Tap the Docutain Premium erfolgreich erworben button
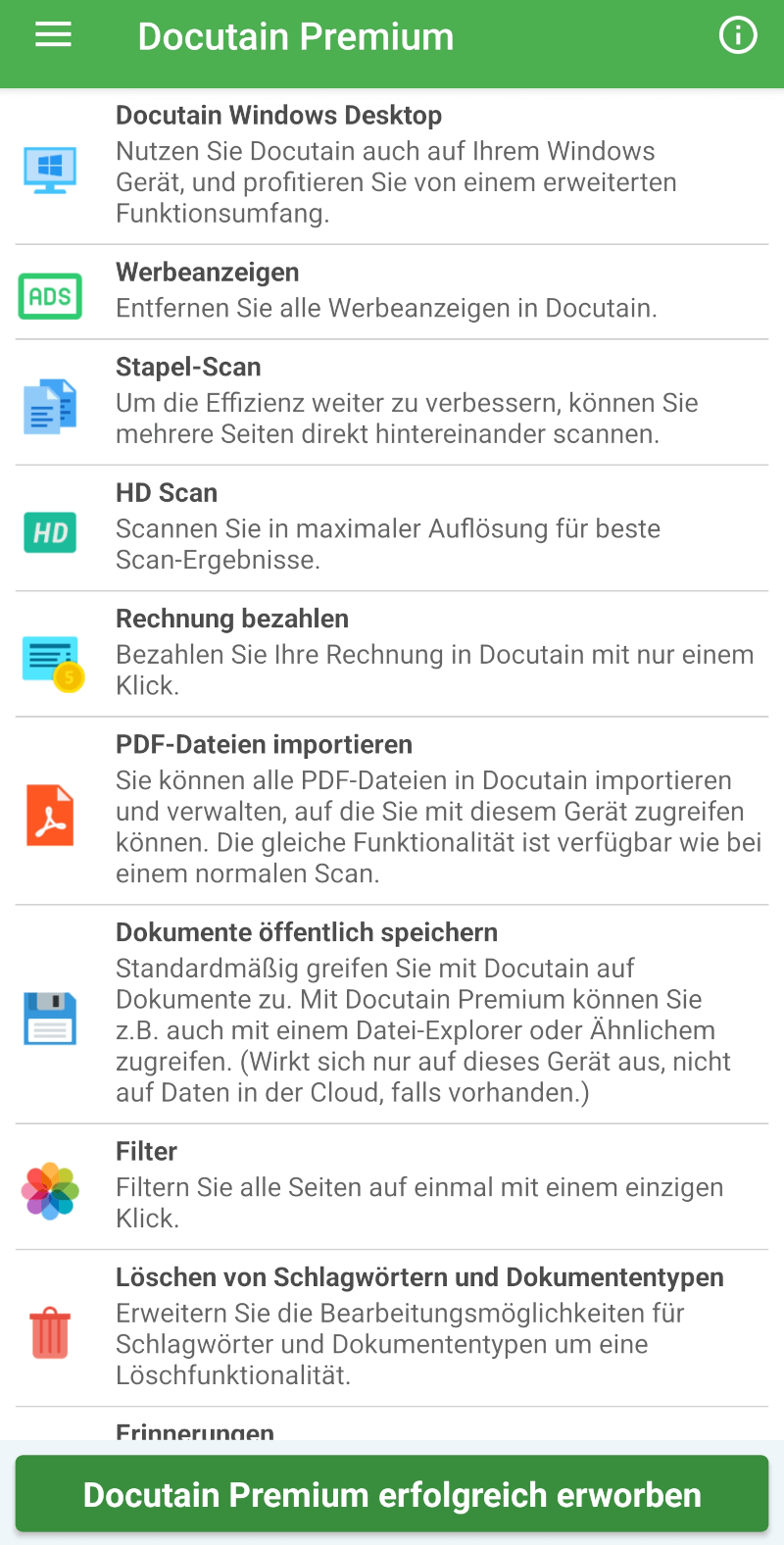This screenshot has width=784, height=1545. click(392, 1494)
